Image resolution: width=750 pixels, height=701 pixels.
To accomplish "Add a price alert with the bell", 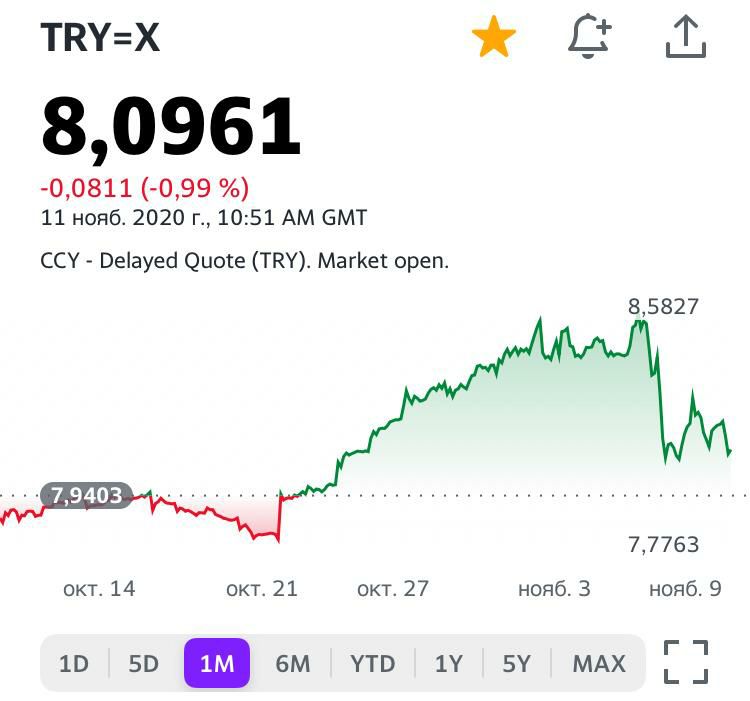I will click(590, 36).
